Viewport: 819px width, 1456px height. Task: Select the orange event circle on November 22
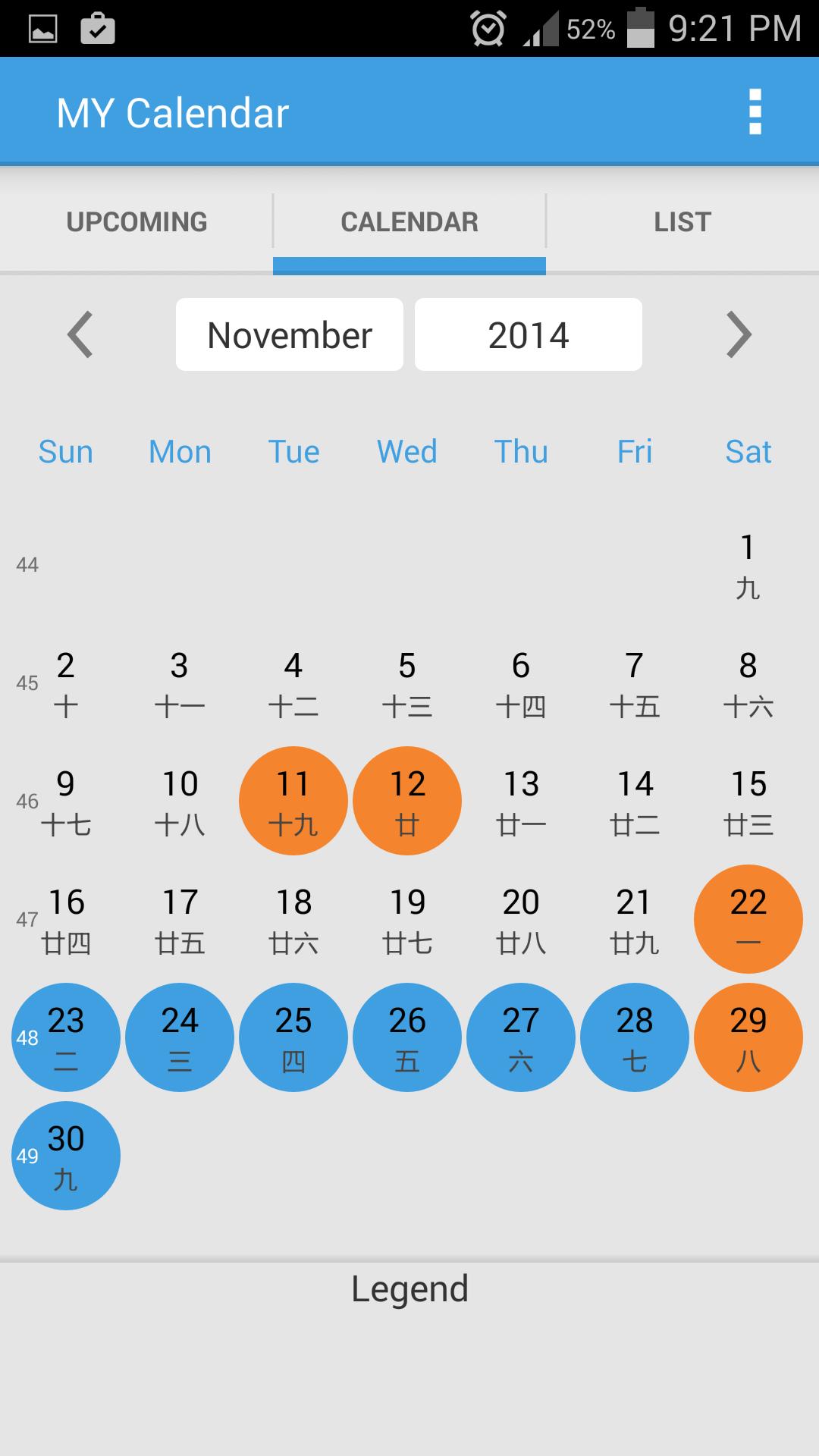point(748,919)
